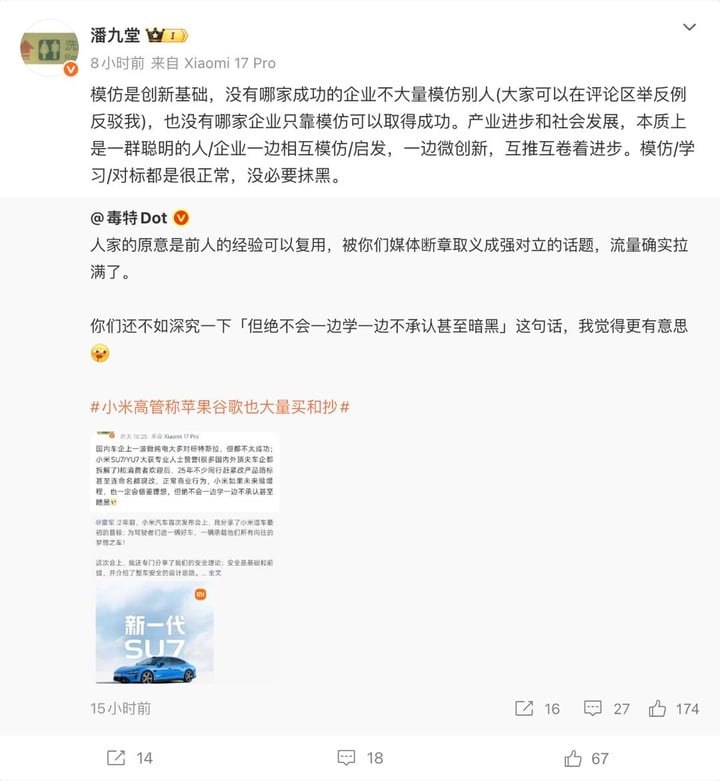Open @毒特Dot's profile link
720x781 pixels.
(131, 217)
